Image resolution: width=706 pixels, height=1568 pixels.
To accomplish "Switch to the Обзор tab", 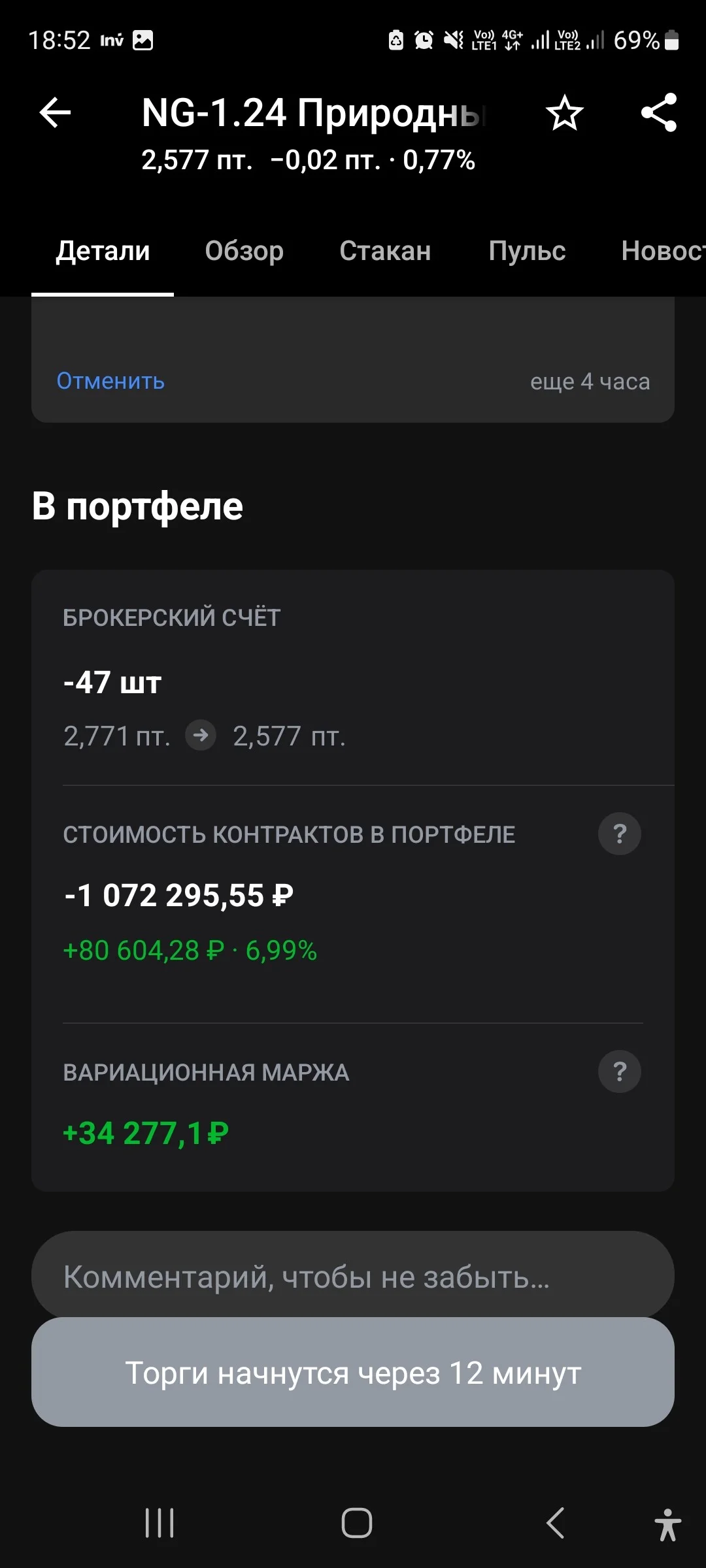I will coord(244,251).
